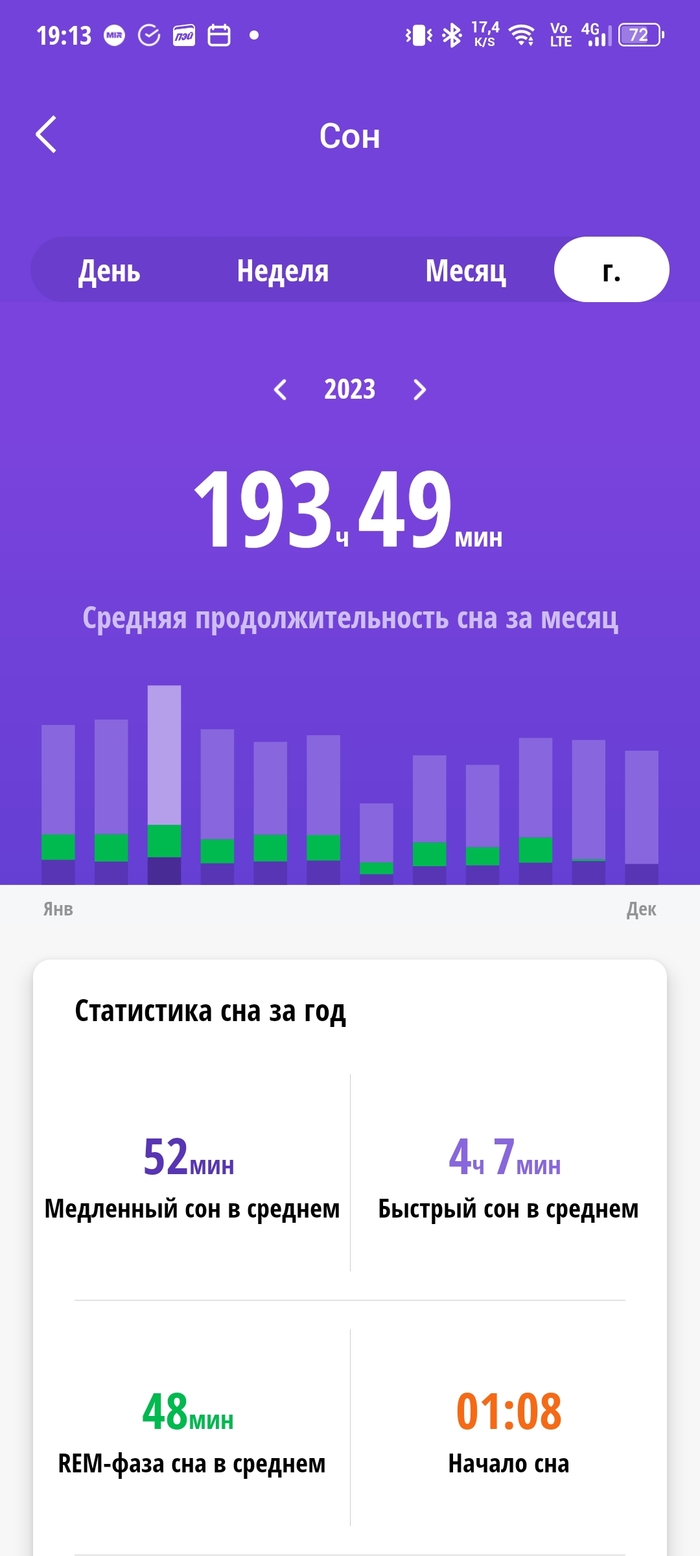Switch to the Неделя tab
The image size is (700, 1556).
pyautogui.click(x=282, y=271)
